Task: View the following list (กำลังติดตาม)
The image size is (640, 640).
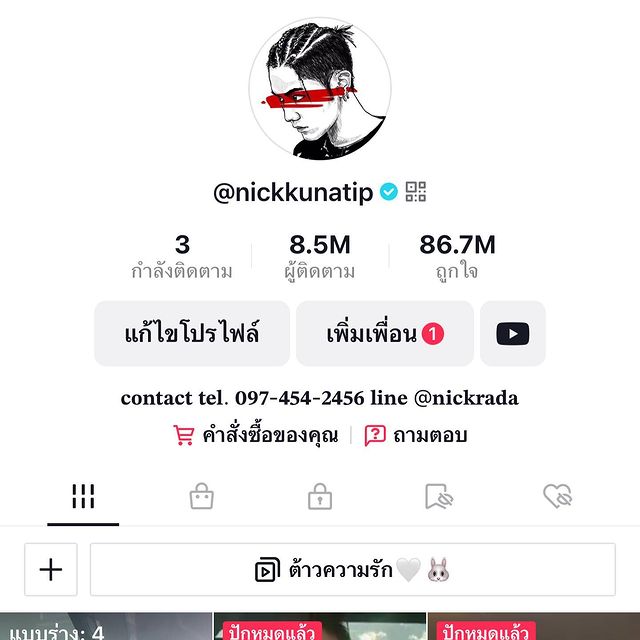Action: click(182, 256)
